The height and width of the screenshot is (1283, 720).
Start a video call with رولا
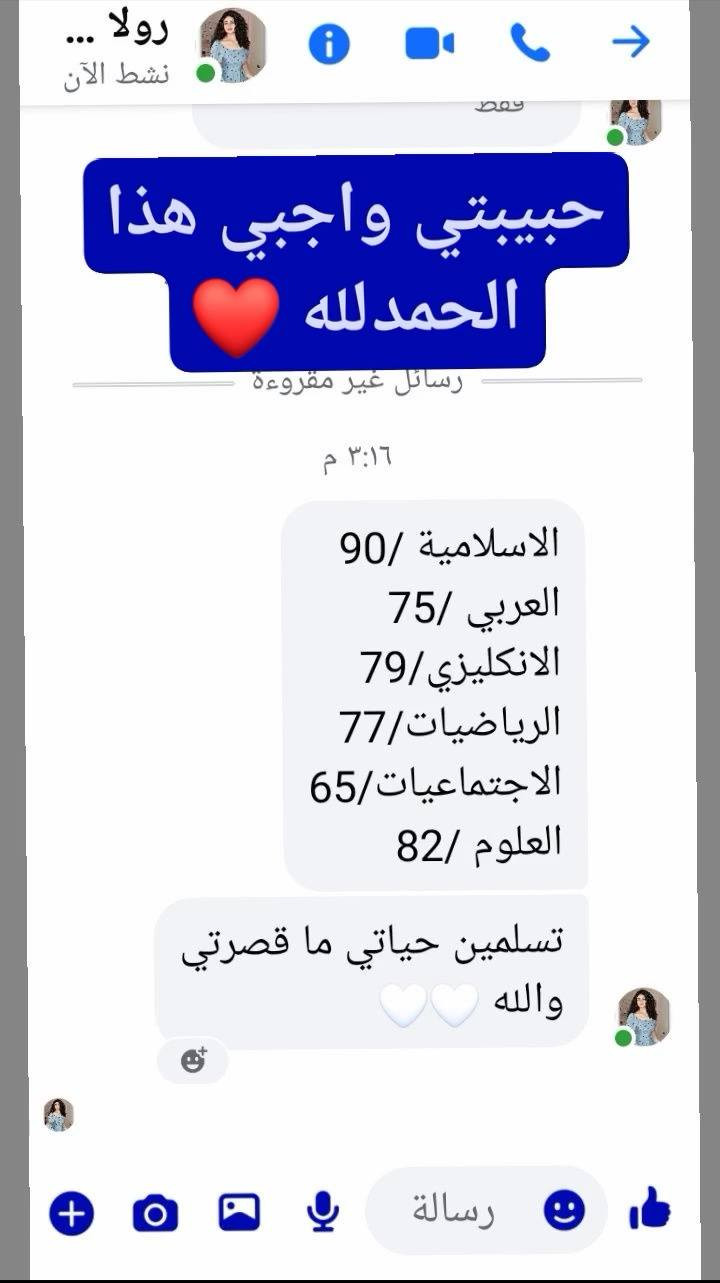(x=430, y=40)
